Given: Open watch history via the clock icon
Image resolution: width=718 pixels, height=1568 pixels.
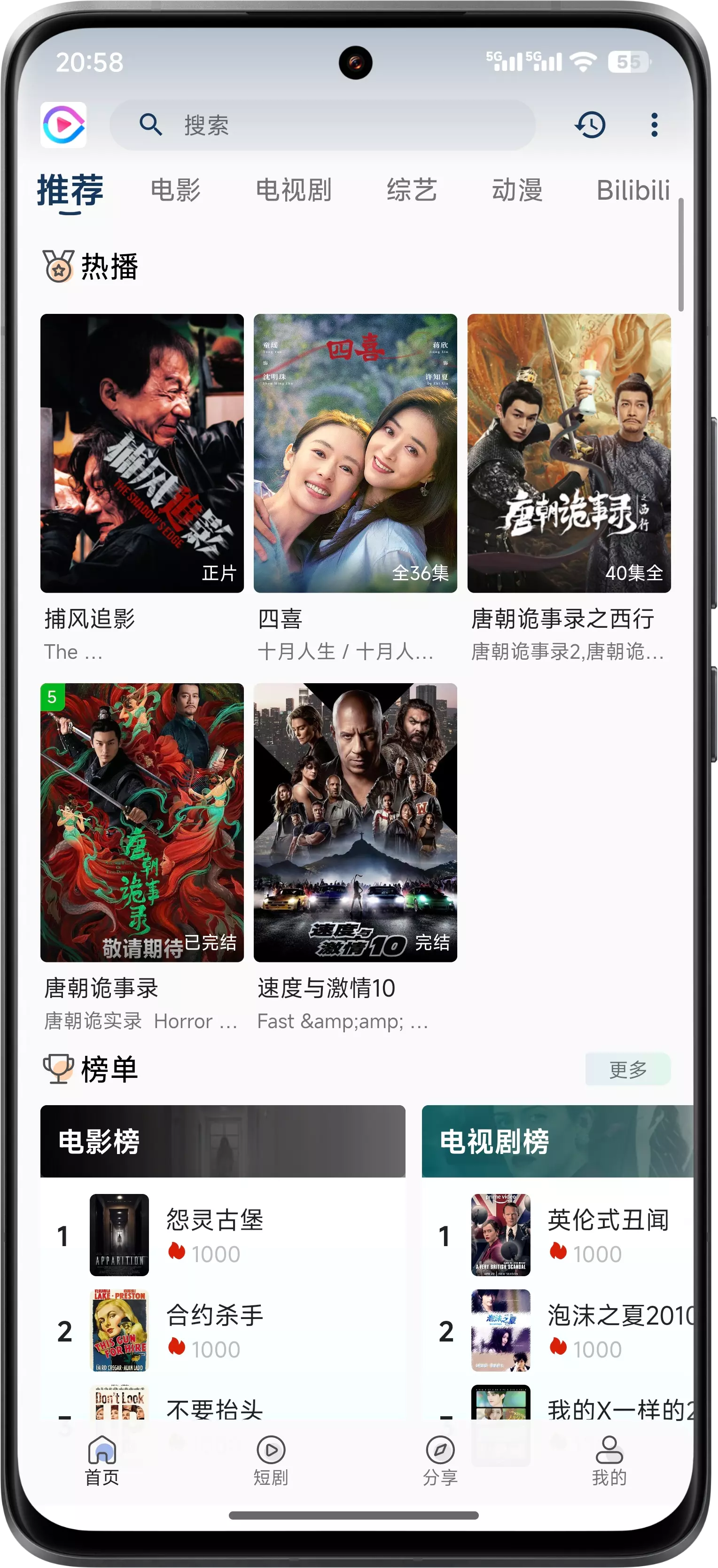Looking at the screenshot, I should [590, 126].
